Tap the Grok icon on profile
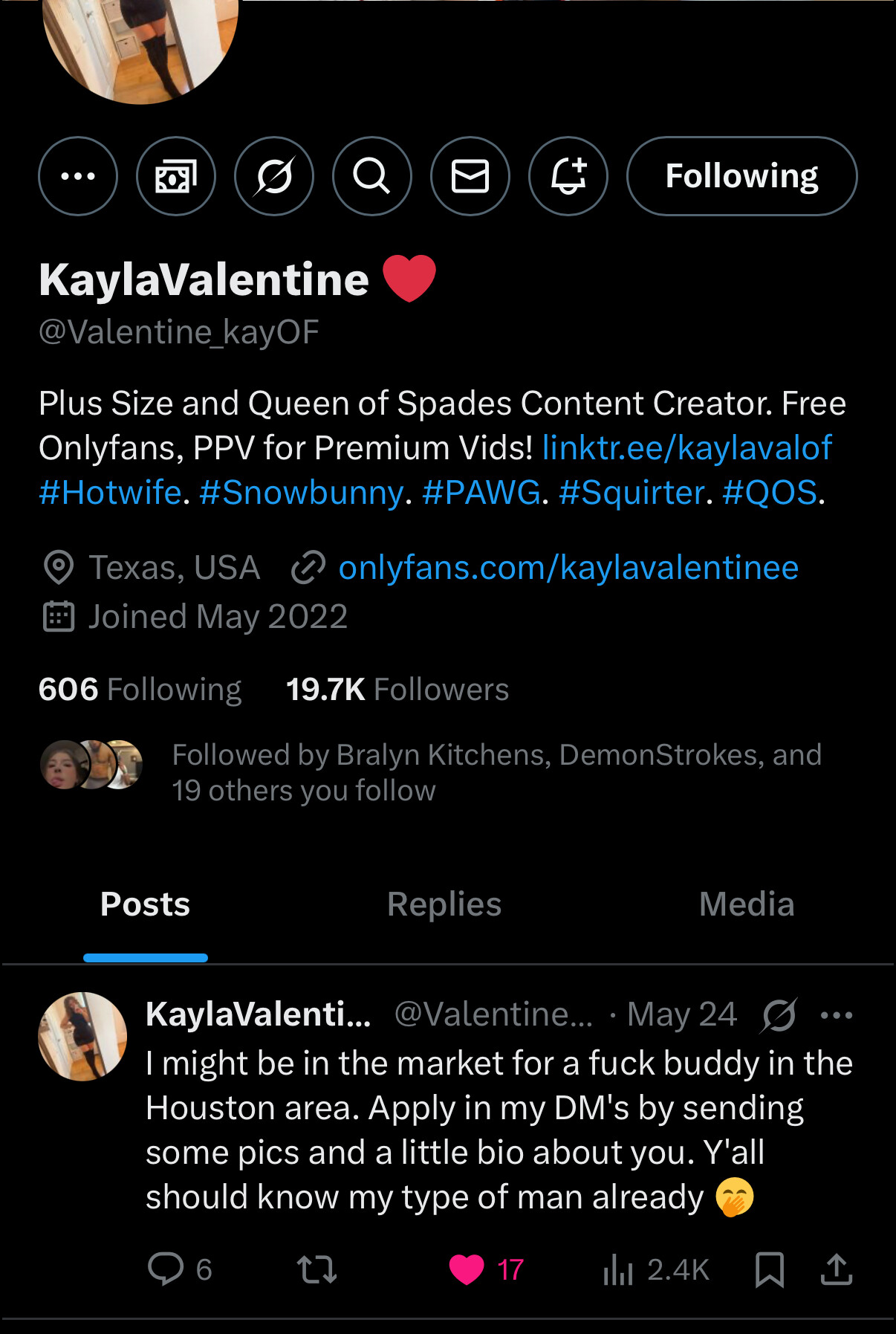Screen dimensions: 896x1334 [274, 176]
